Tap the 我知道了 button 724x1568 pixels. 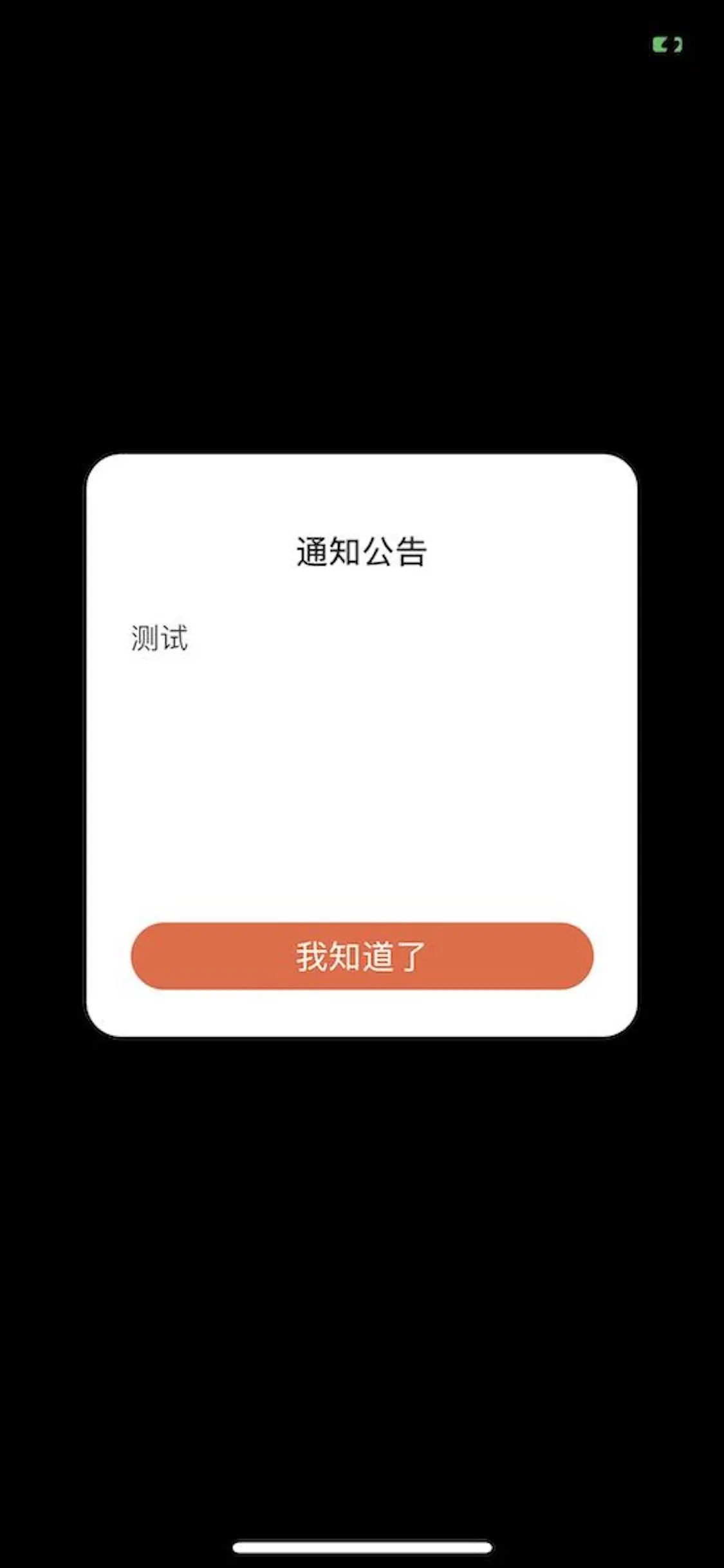coord(362,955)
